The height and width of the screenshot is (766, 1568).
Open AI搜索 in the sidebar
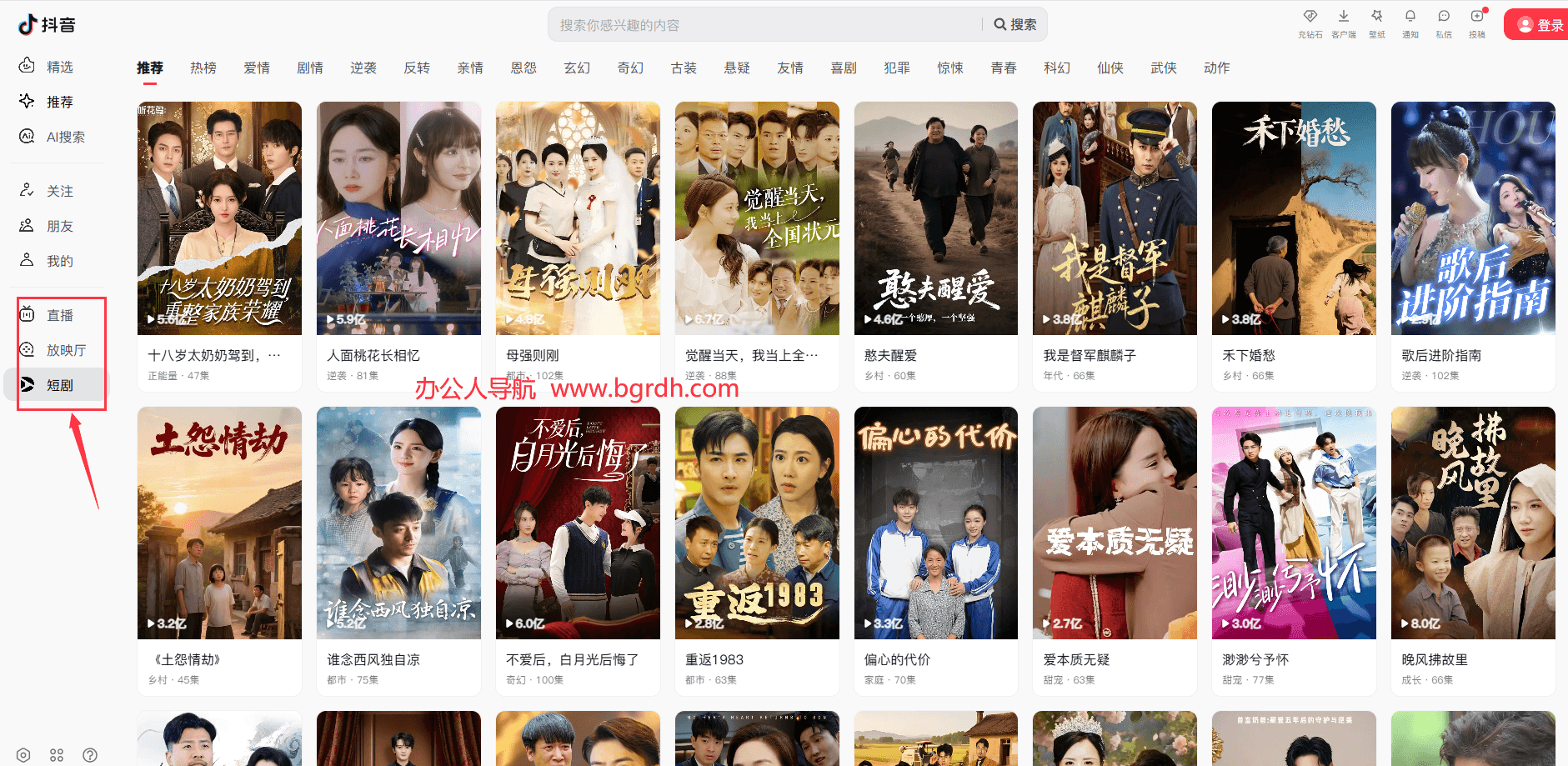click(65, 137)
